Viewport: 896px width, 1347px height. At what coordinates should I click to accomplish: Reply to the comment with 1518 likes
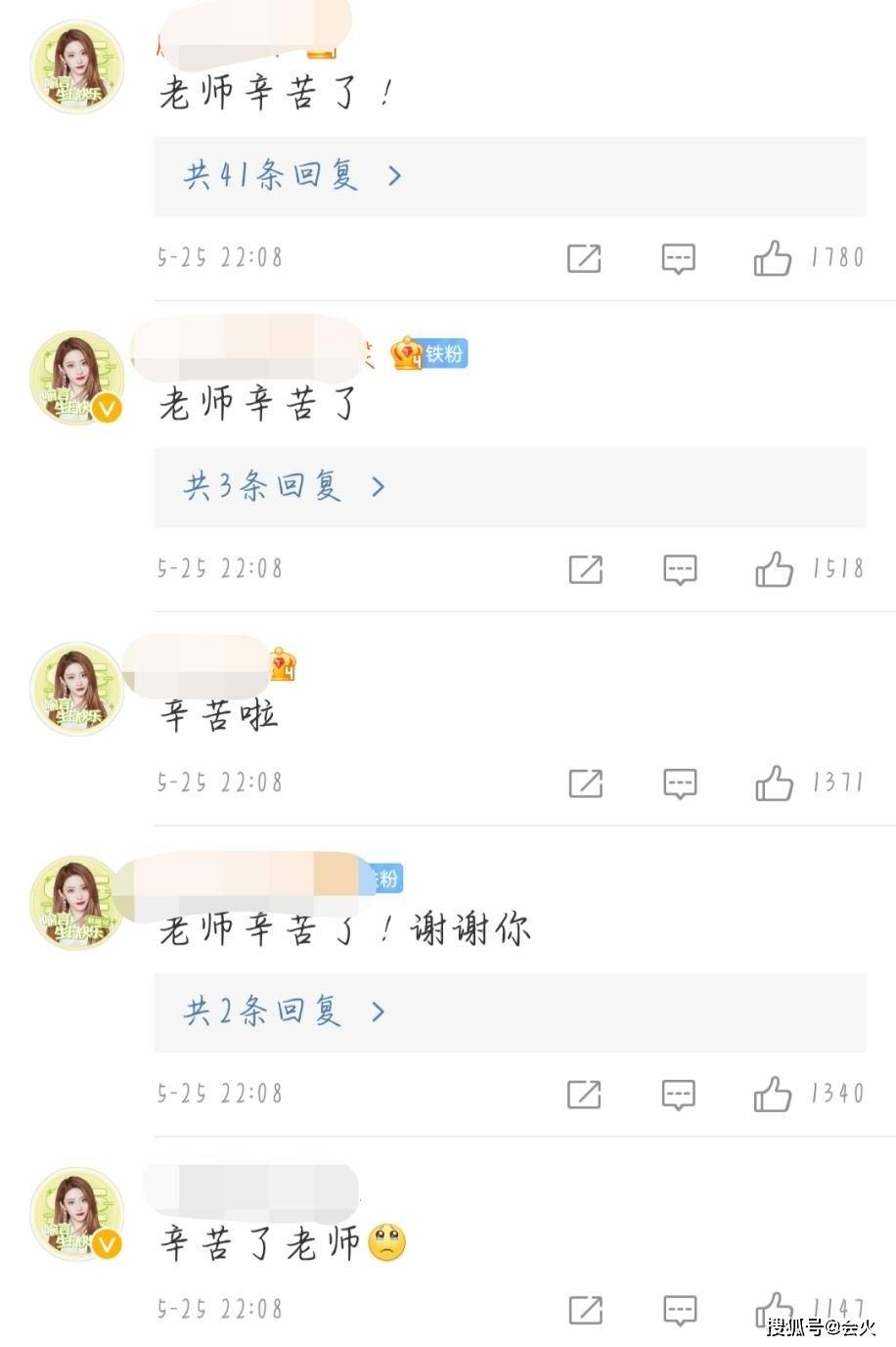point(680,568)
